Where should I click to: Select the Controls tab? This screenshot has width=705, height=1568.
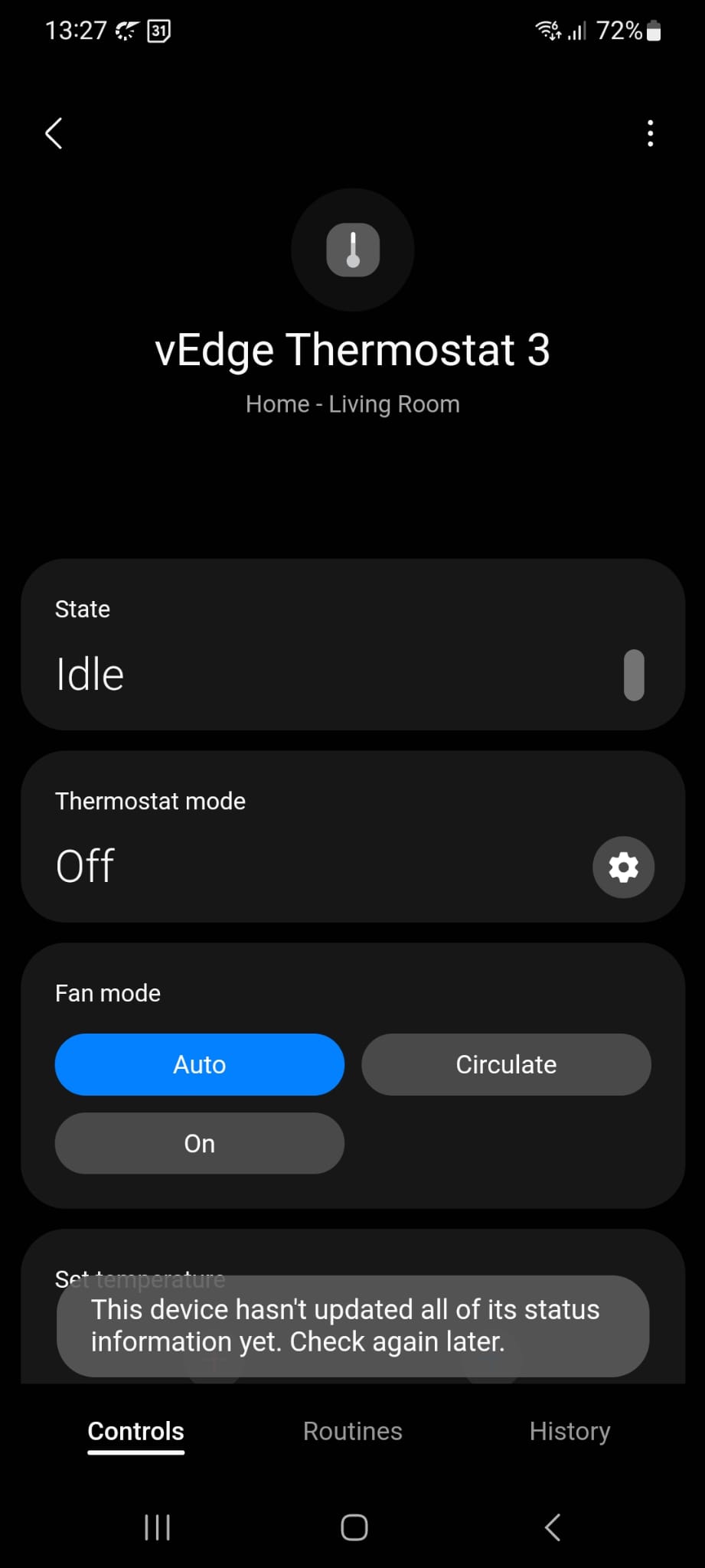(x=135, y=1431)
